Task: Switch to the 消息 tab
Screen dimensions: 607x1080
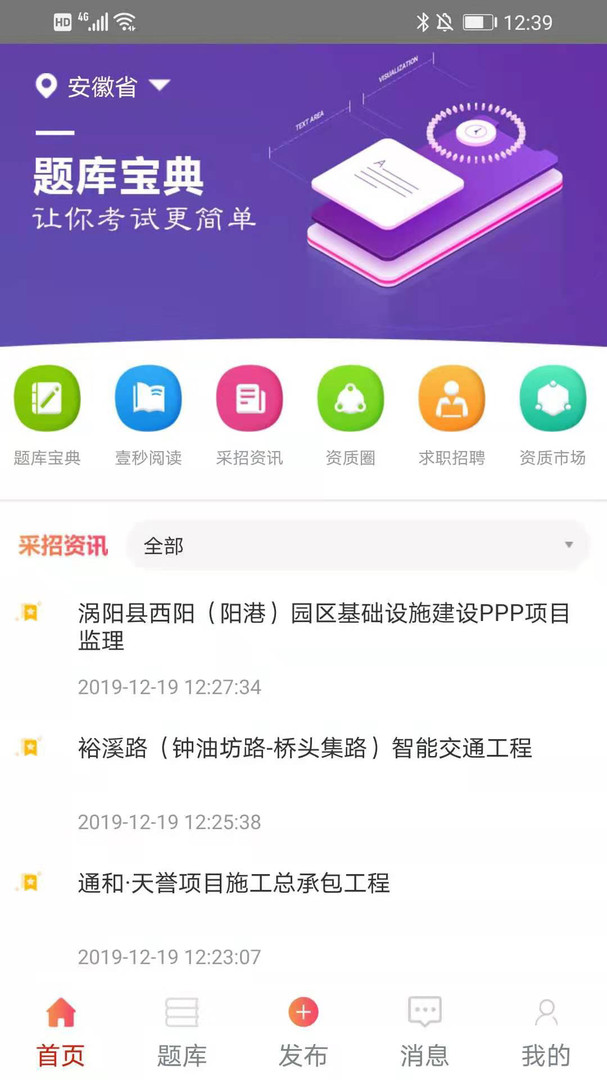Action: coord(424,1032)
